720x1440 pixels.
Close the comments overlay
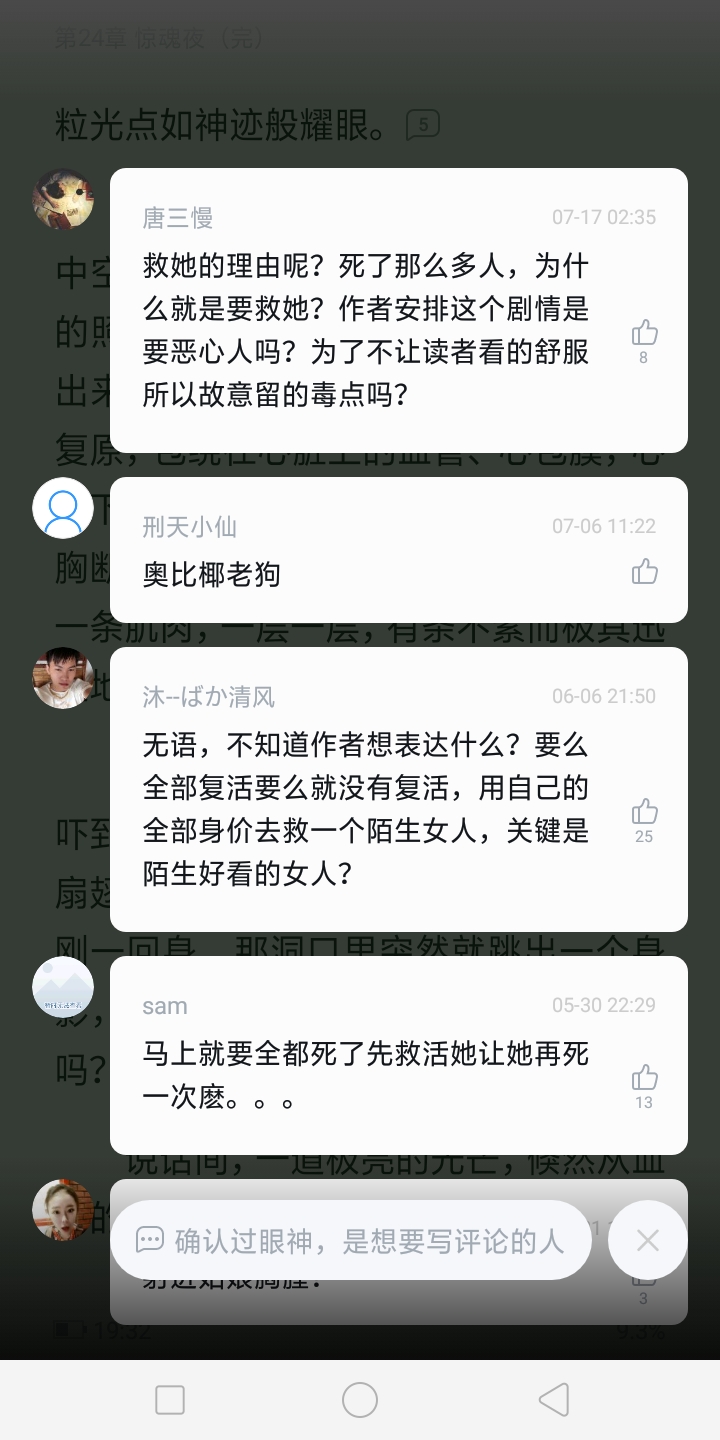pos(647,1240)
